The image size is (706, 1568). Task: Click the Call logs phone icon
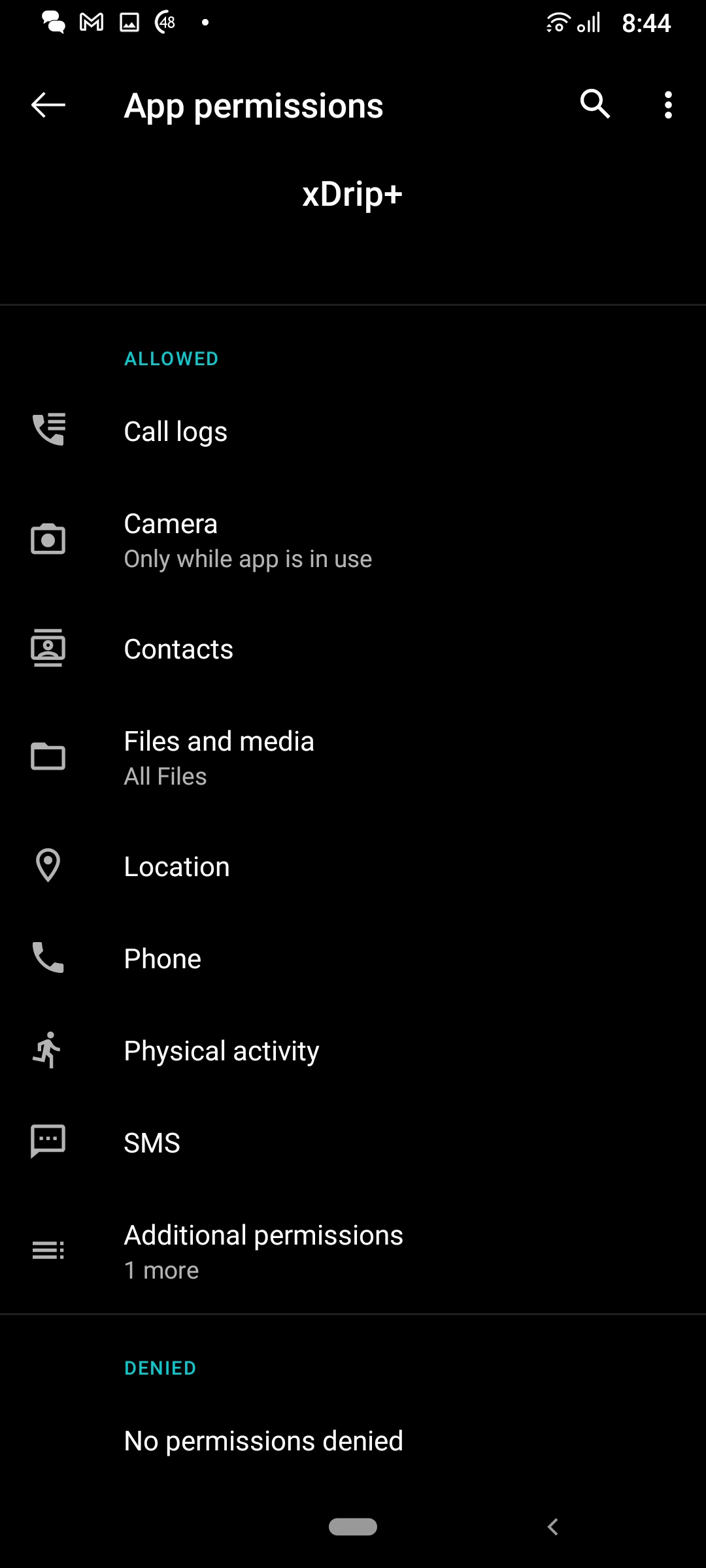tap(47, 430)
